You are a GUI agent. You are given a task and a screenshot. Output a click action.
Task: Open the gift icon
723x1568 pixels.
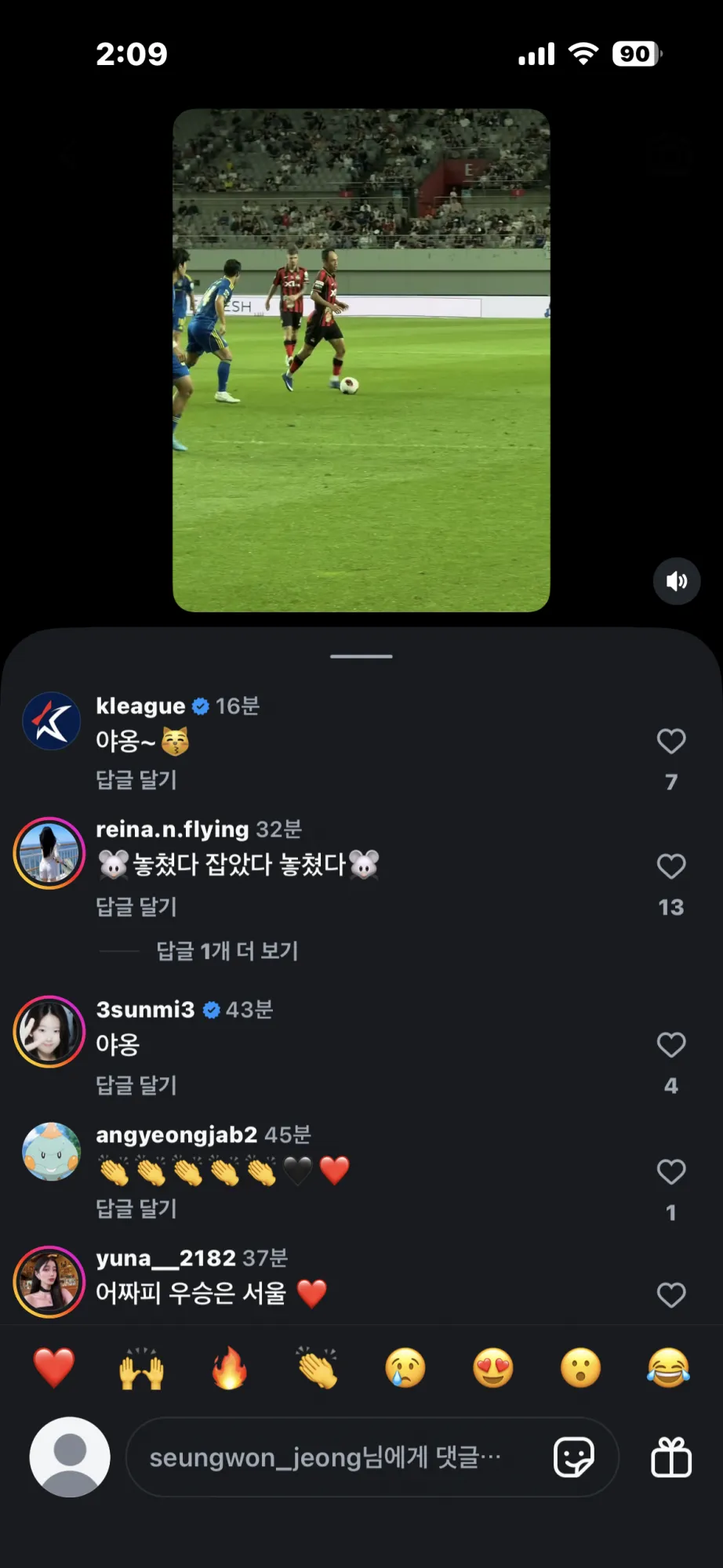click(x=671, y=1457)
